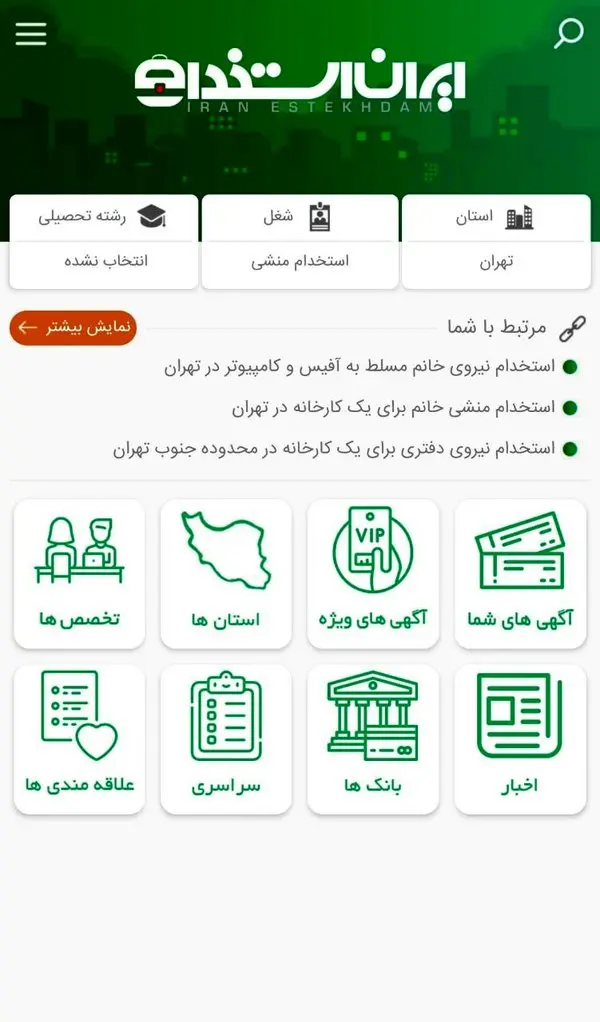Tap the نمایش بیشتر button
This screenshot has width=600, height=1022.
pyautogui.click(x=73, y=328)
